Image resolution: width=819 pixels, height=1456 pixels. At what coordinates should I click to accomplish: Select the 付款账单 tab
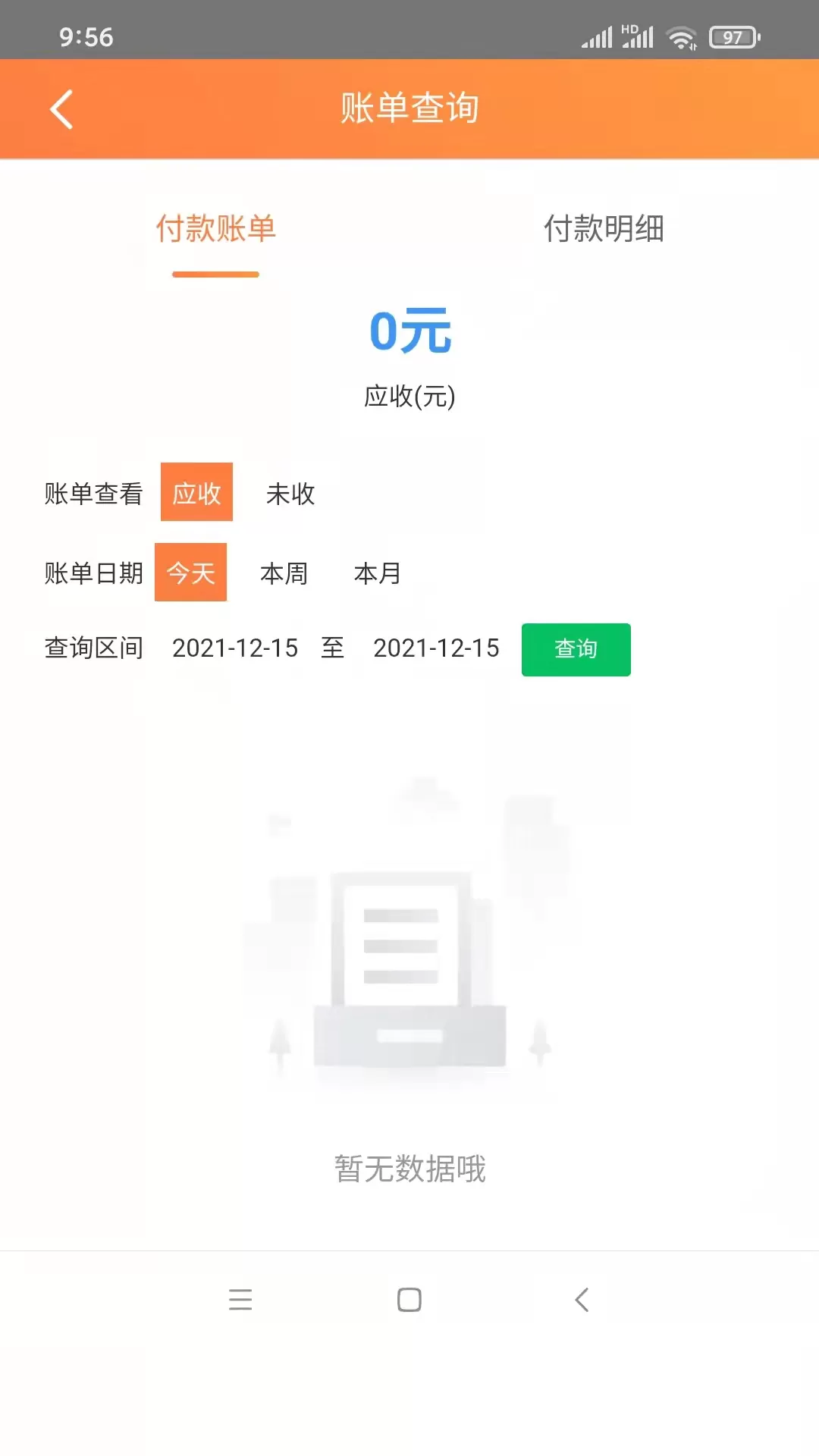215,228
